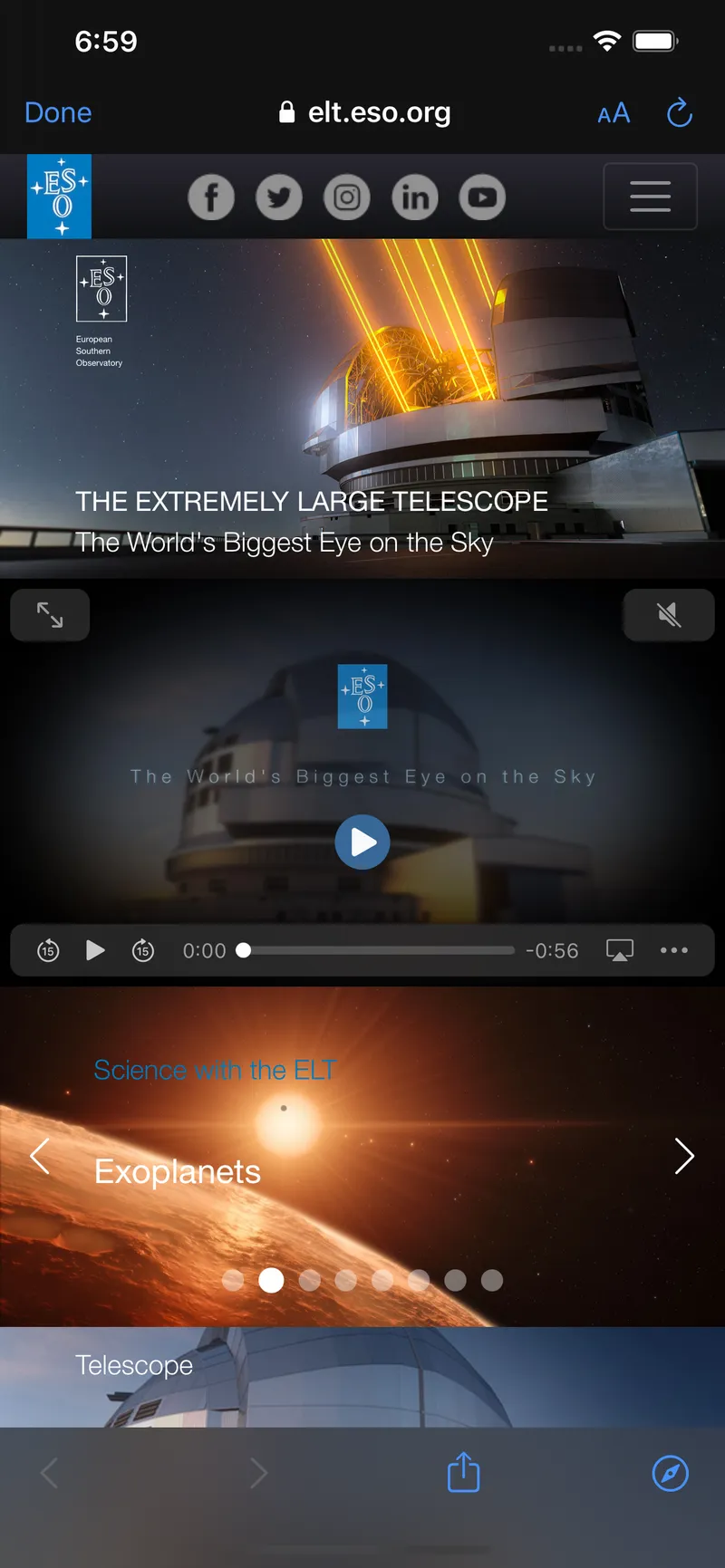Viewport: 725px width, 1568px height.
Task: Click the Instagram icon in the header
Action: (346, 197)
